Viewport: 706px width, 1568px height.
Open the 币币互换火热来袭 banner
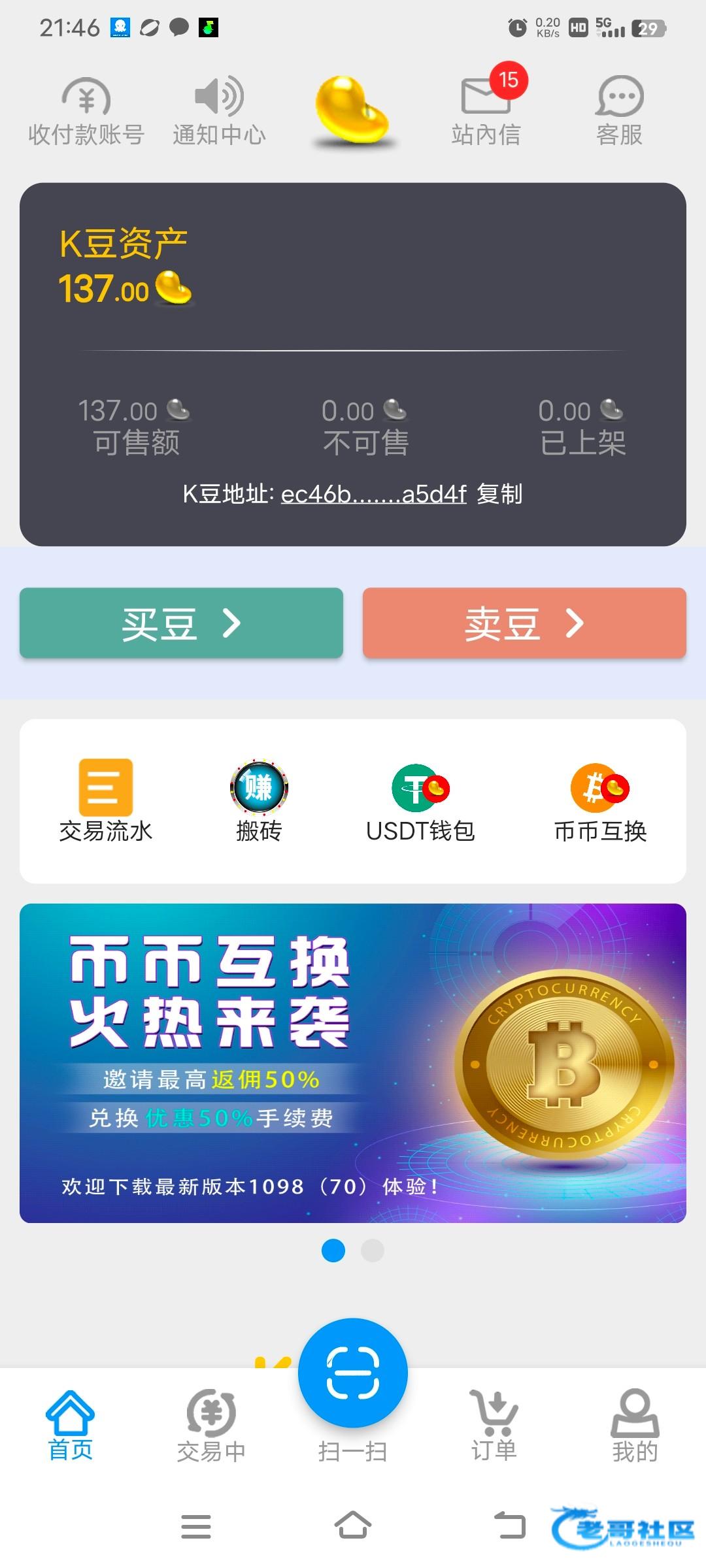353,1063
